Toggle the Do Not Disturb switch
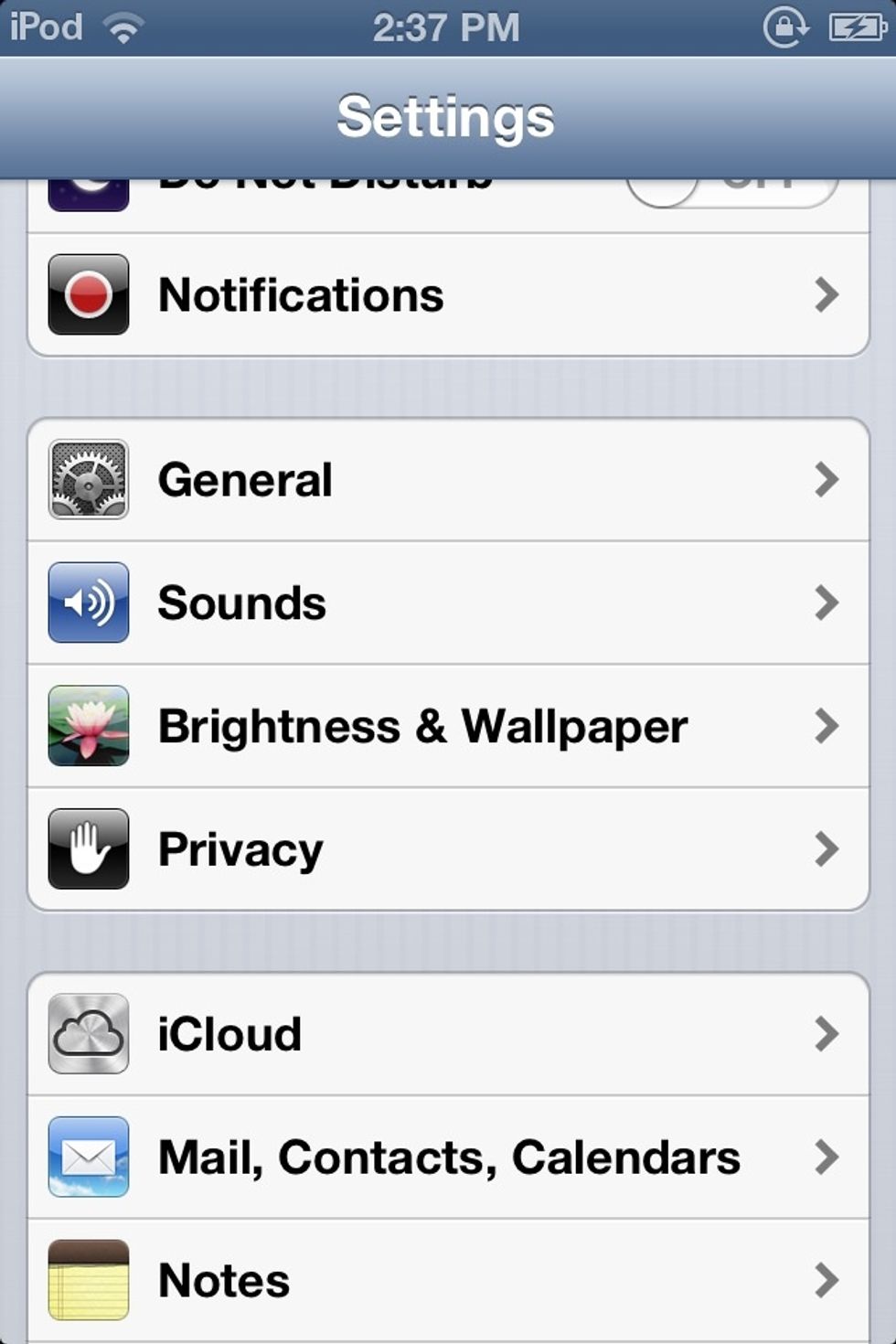The width and height of the screenshot is (896, 1344). tap(731, 190)
